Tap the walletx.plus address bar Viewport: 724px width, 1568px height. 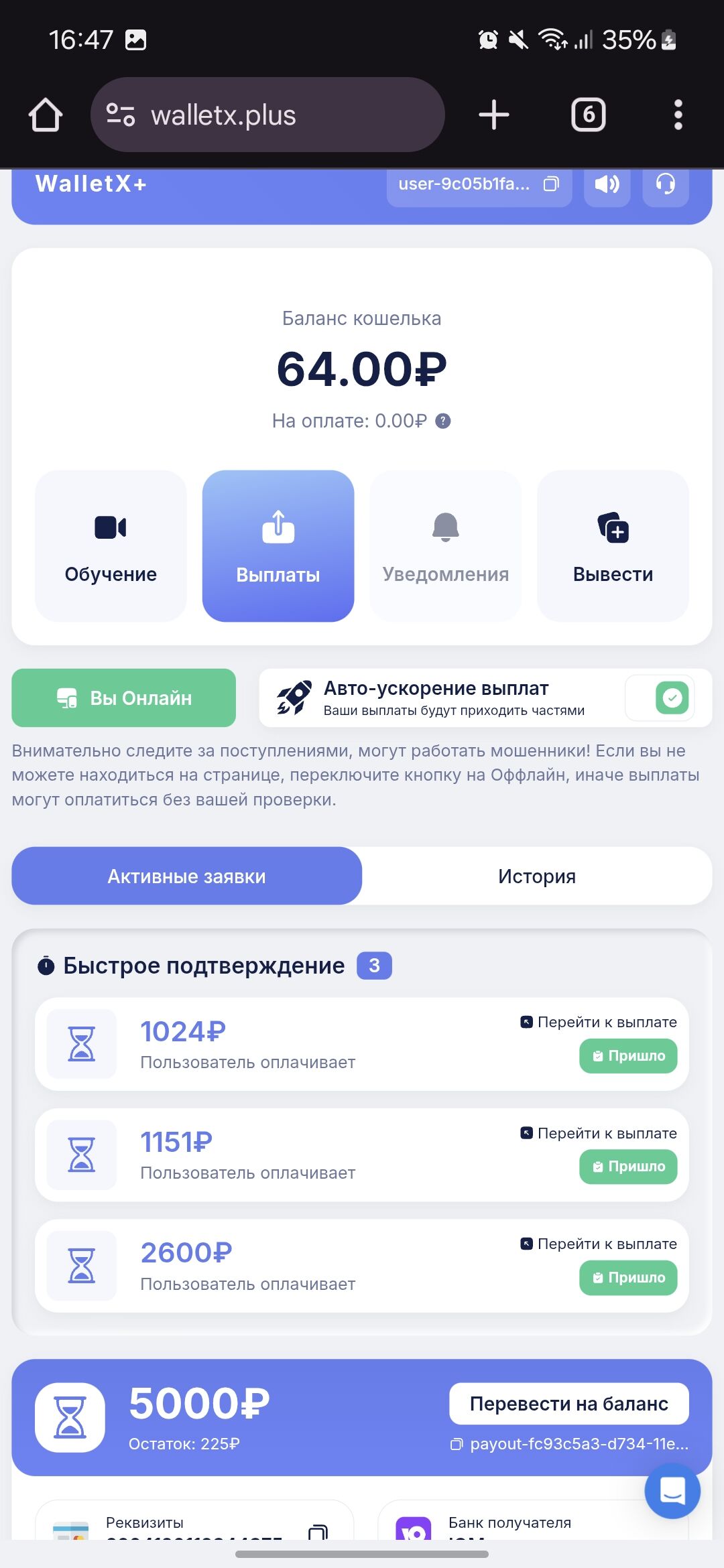coord(268,115)
